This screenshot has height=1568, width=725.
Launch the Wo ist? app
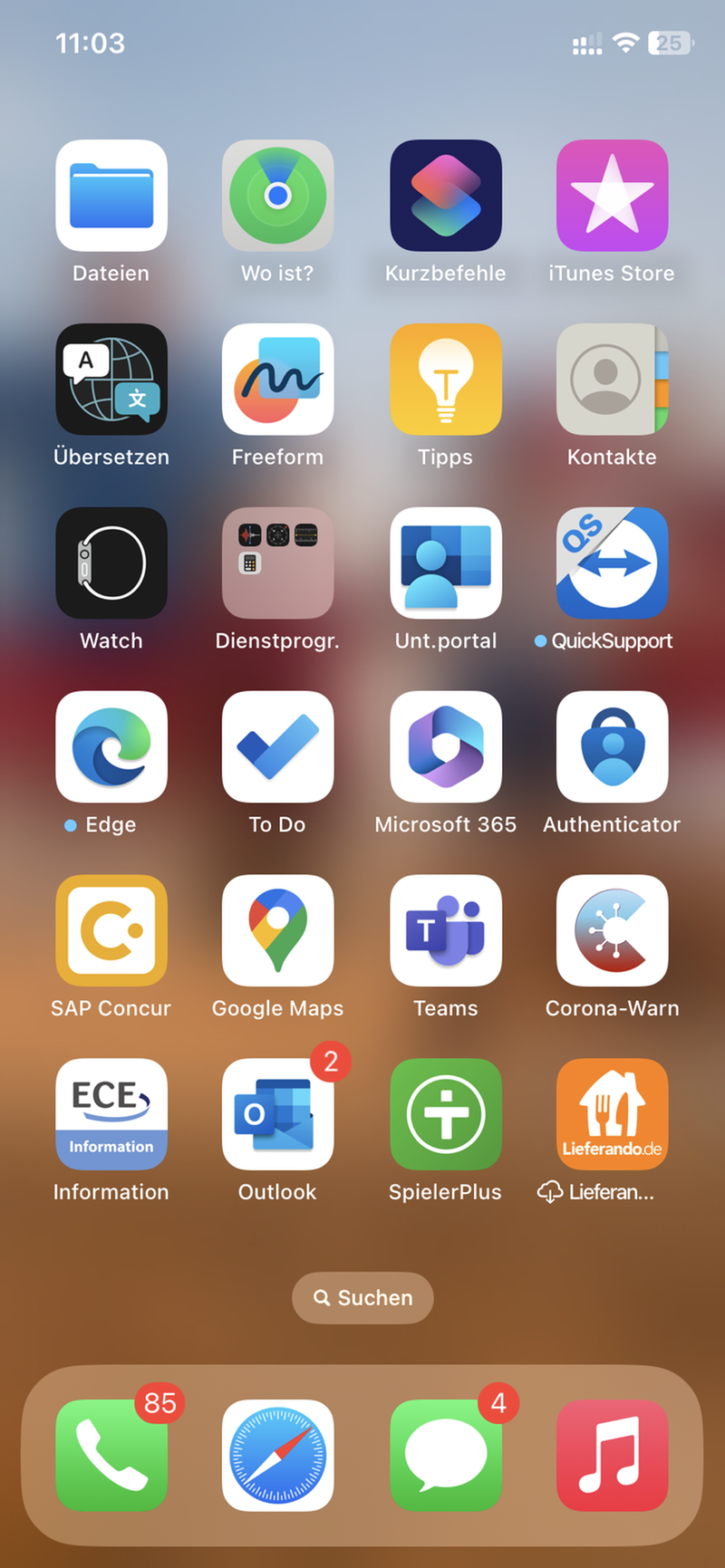click(277, 196)
